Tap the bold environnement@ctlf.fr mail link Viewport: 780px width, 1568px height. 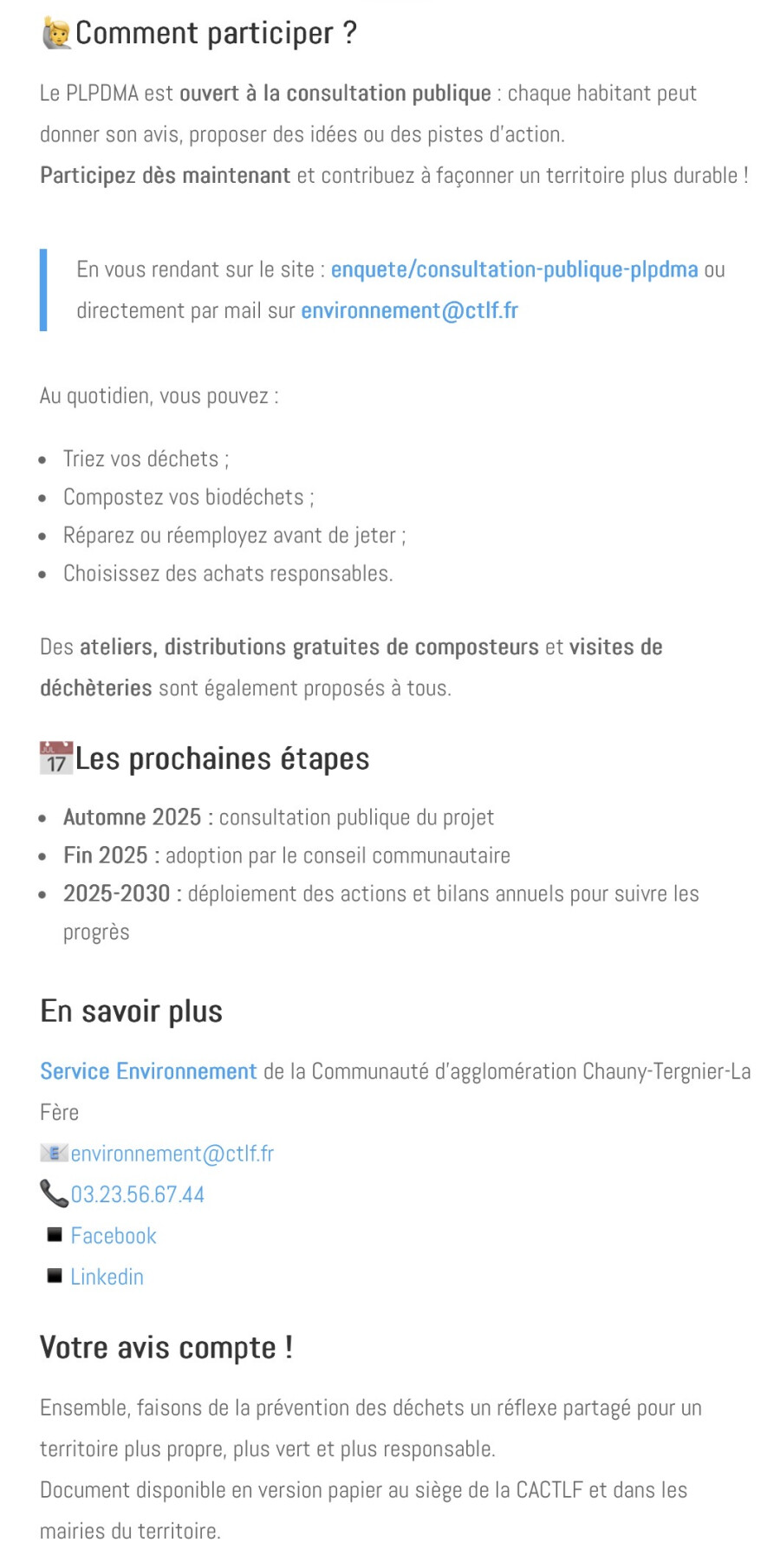tap(409, 310)
